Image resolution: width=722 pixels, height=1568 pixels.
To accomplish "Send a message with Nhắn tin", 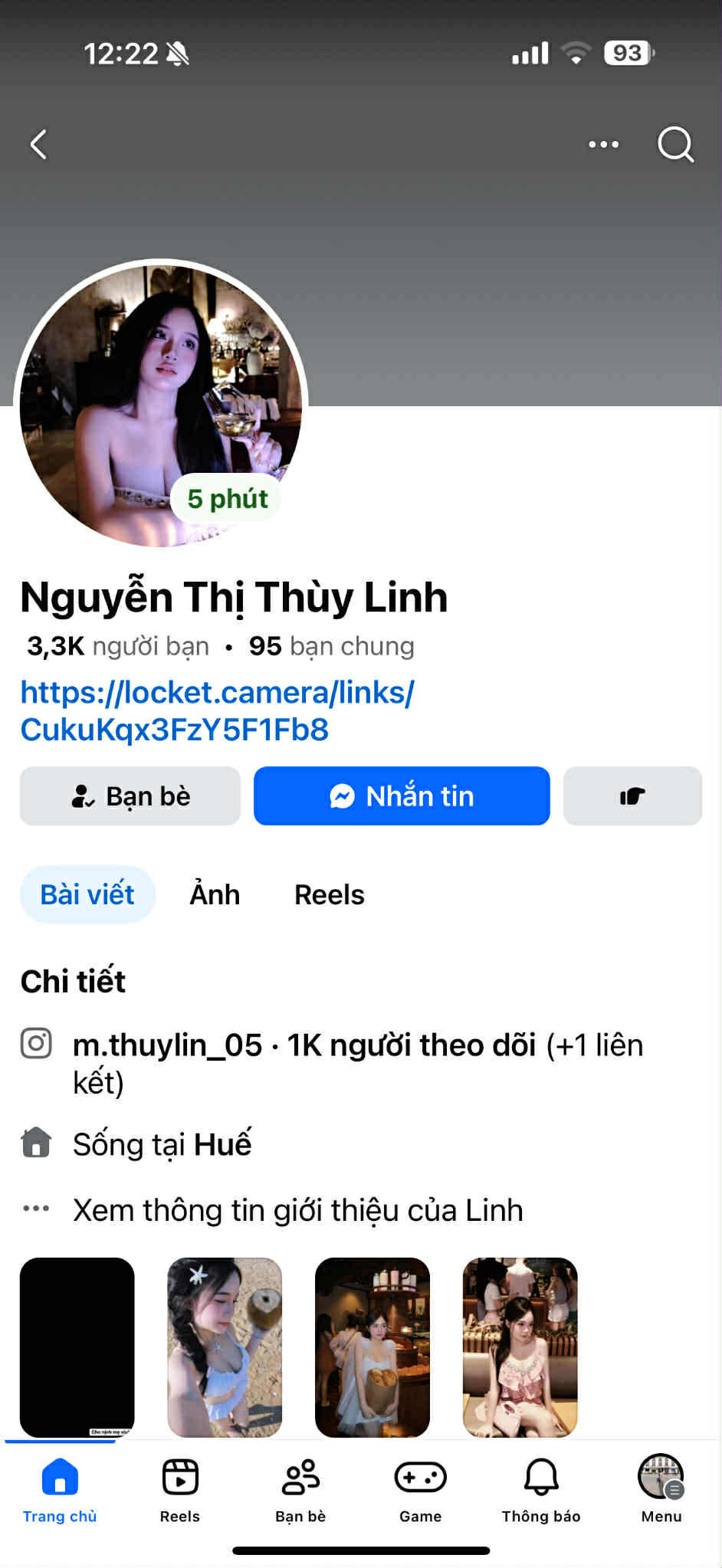I will [402, 796].
